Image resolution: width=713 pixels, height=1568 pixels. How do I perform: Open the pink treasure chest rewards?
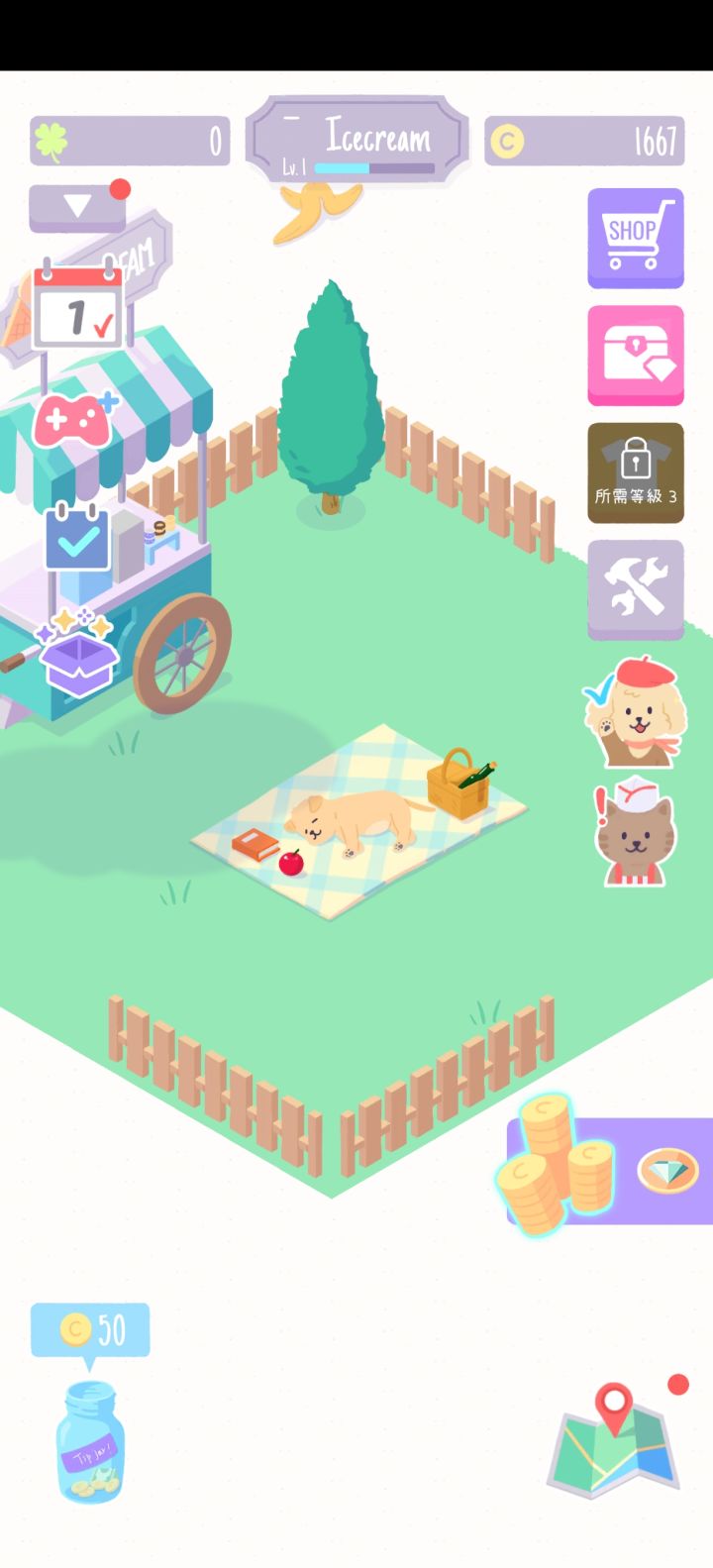(x=635, y=354)
